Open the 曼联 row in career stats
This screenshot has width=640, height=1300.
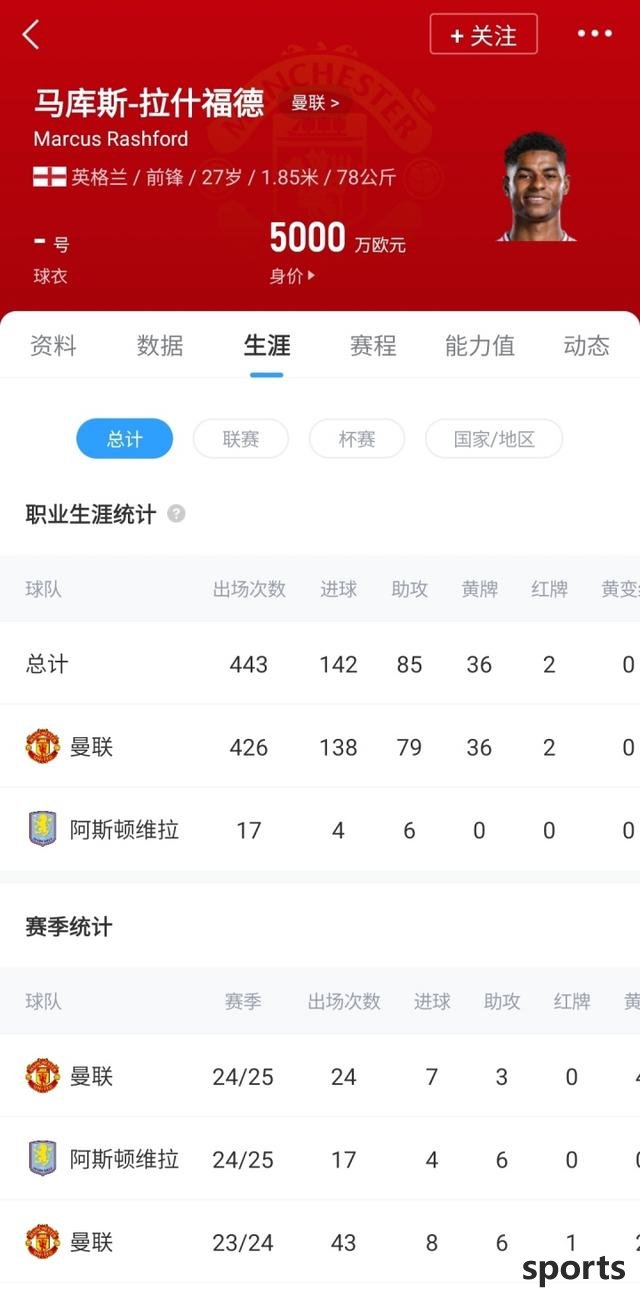[x=320, y=746]
